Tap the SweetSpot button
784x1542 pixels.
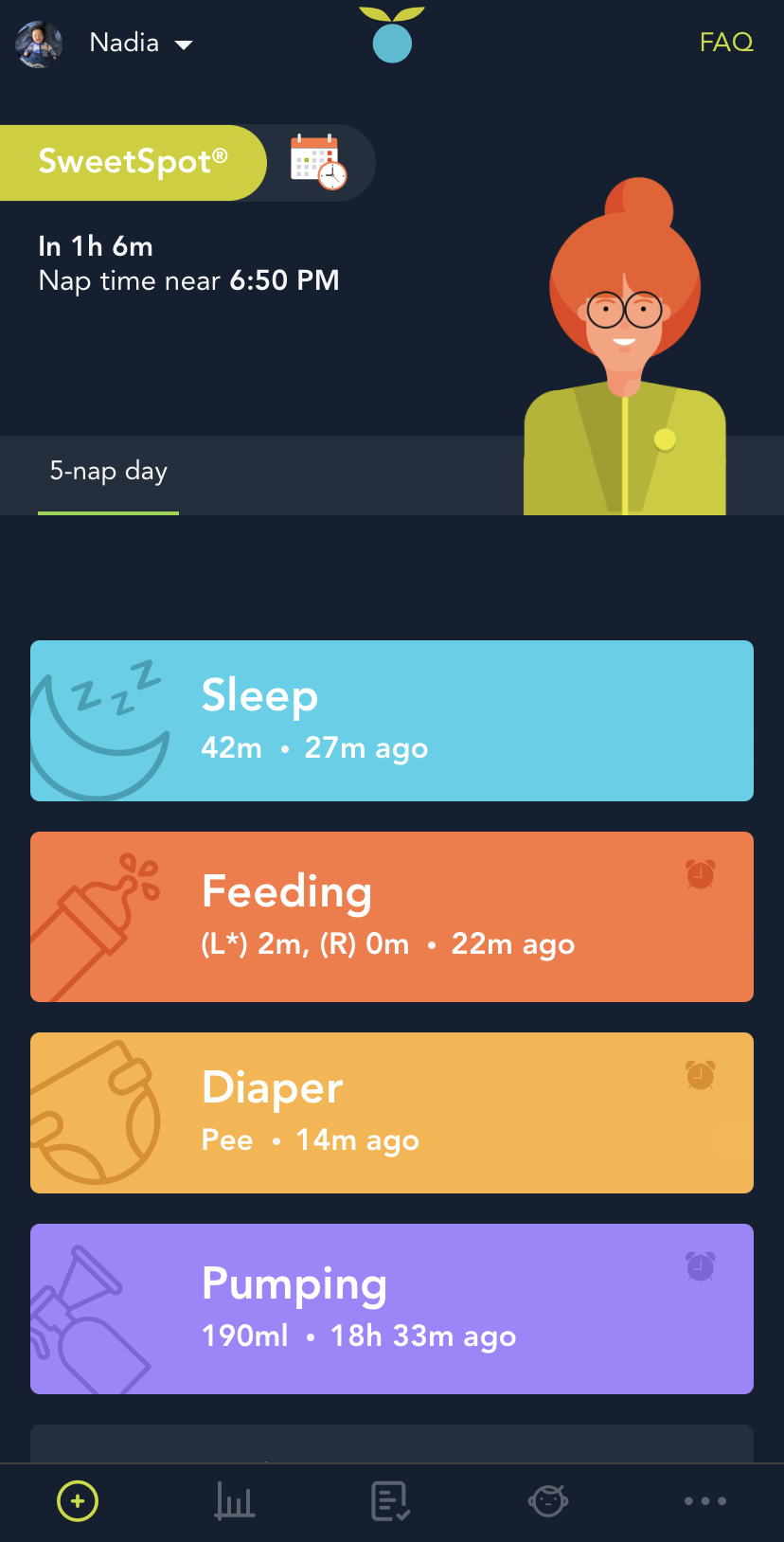(x=133, y=162)
